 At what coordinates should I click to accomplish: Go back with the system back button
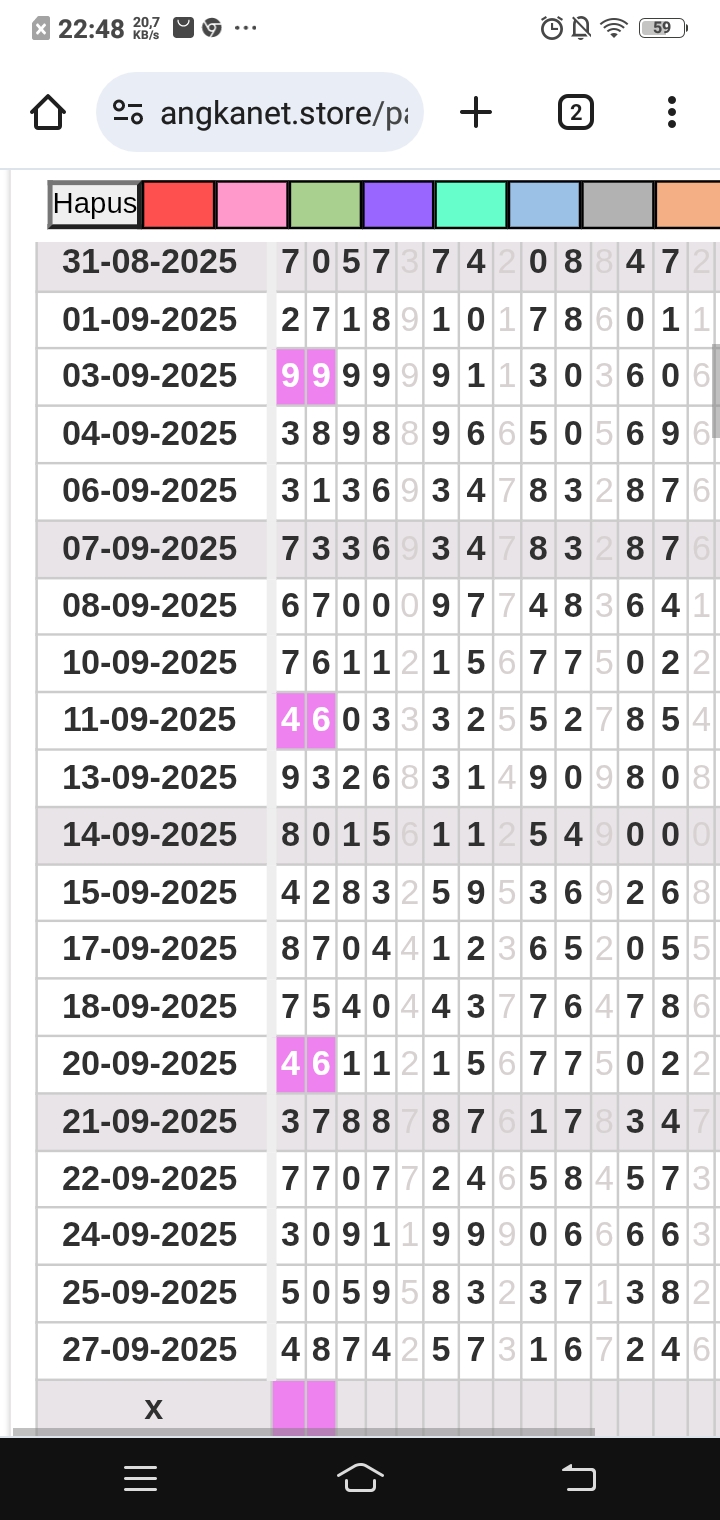coord(578,1478)
